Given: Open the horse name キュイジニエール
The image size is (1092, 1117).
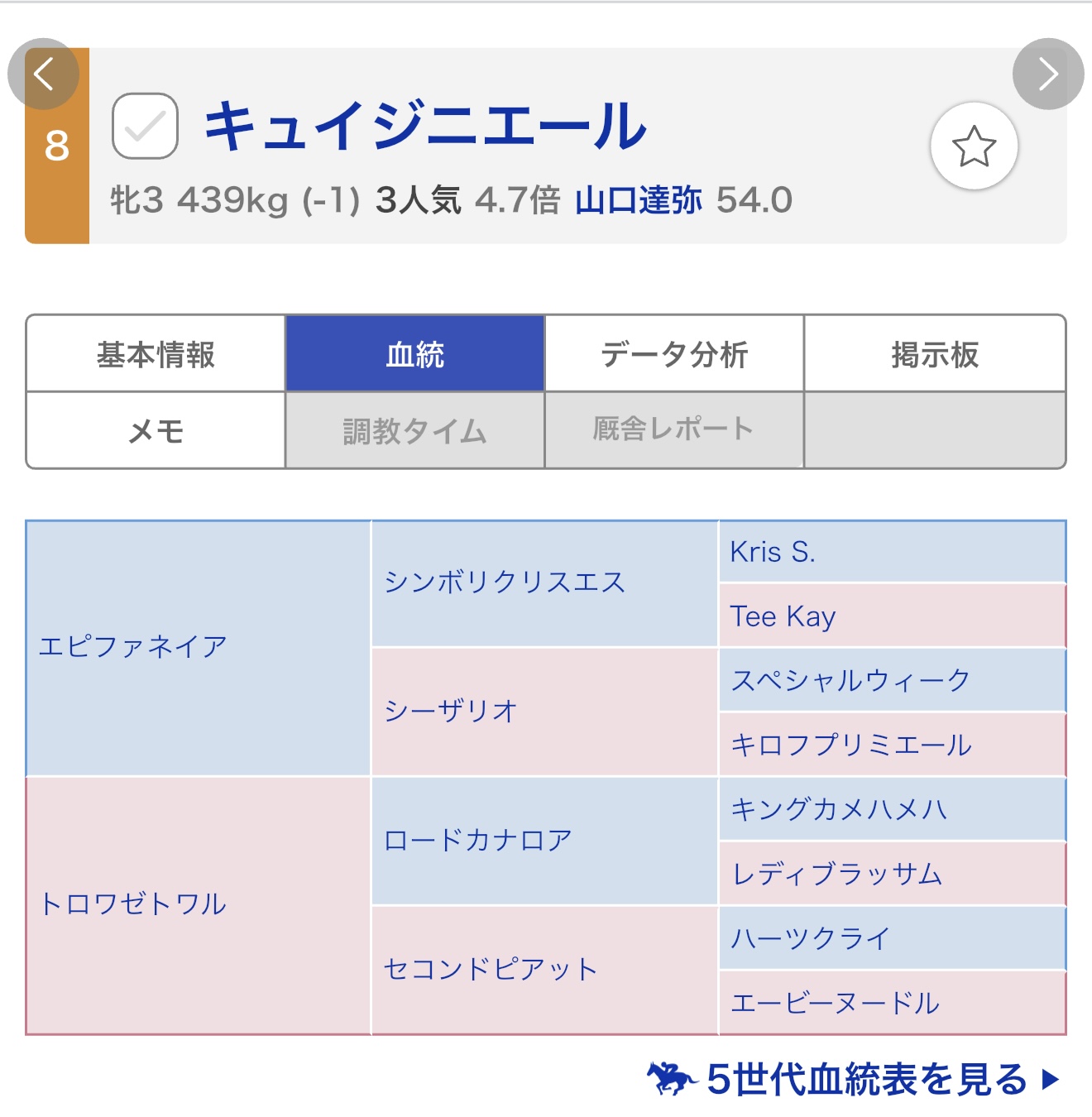Looking at the screenshot, I should 425,126.
